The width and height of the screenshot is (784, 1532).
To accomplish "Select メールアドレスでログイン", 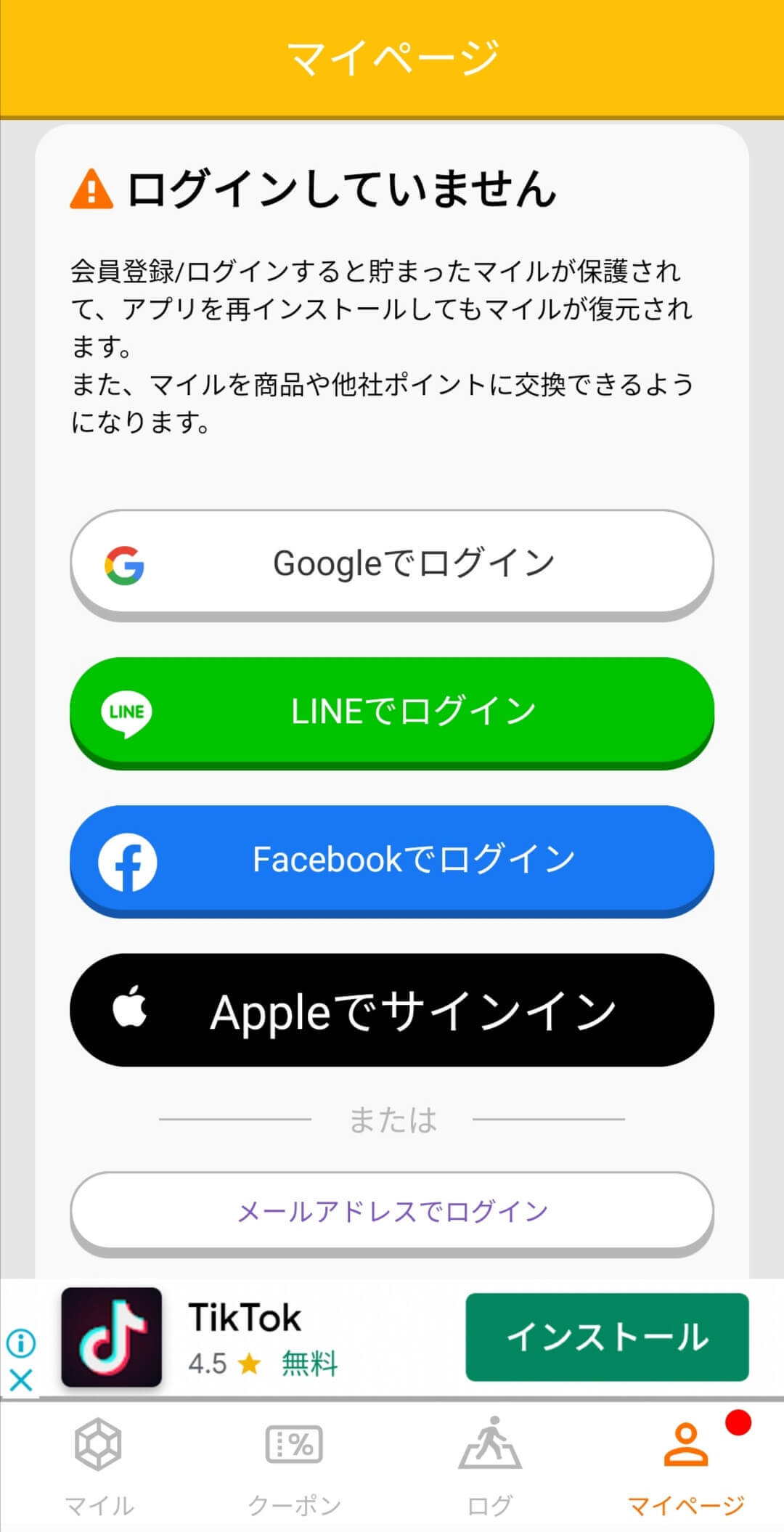I will click(x=392, y=1213).
